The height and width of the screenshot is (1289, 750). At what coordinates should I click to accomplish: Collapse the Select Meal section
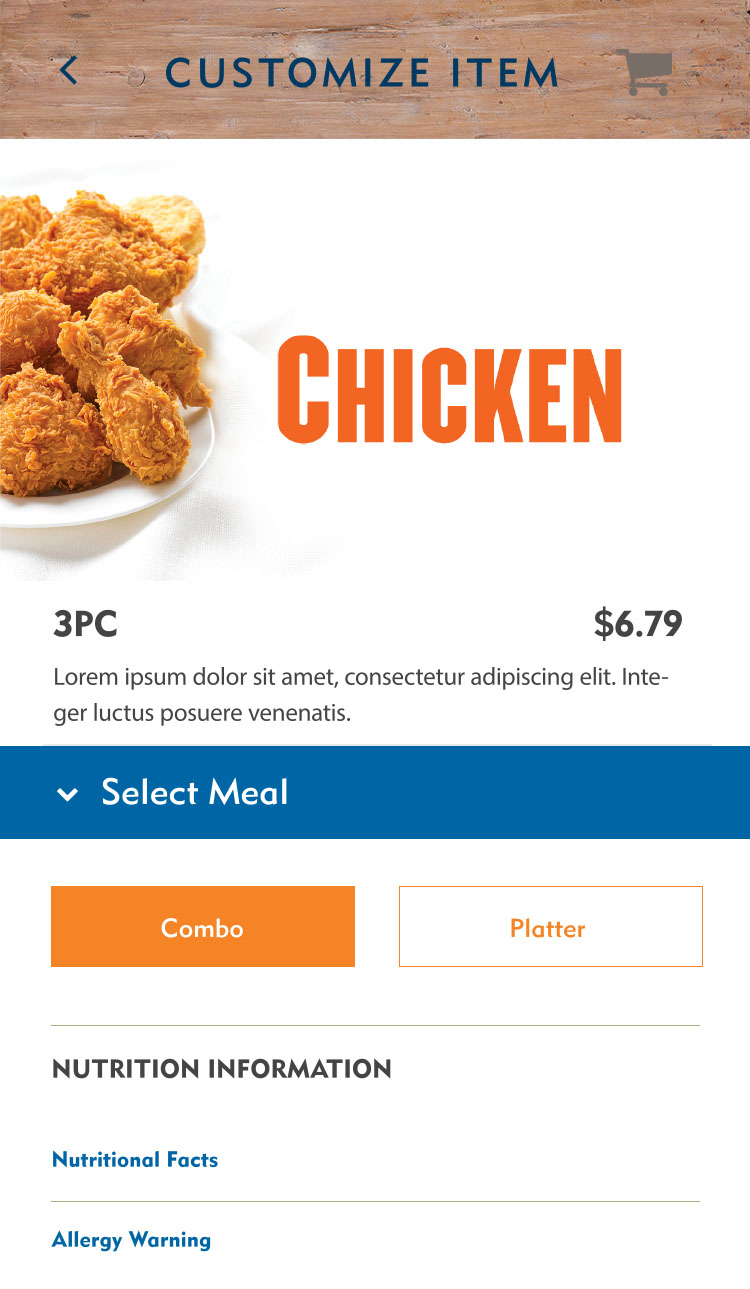(68, 794)
